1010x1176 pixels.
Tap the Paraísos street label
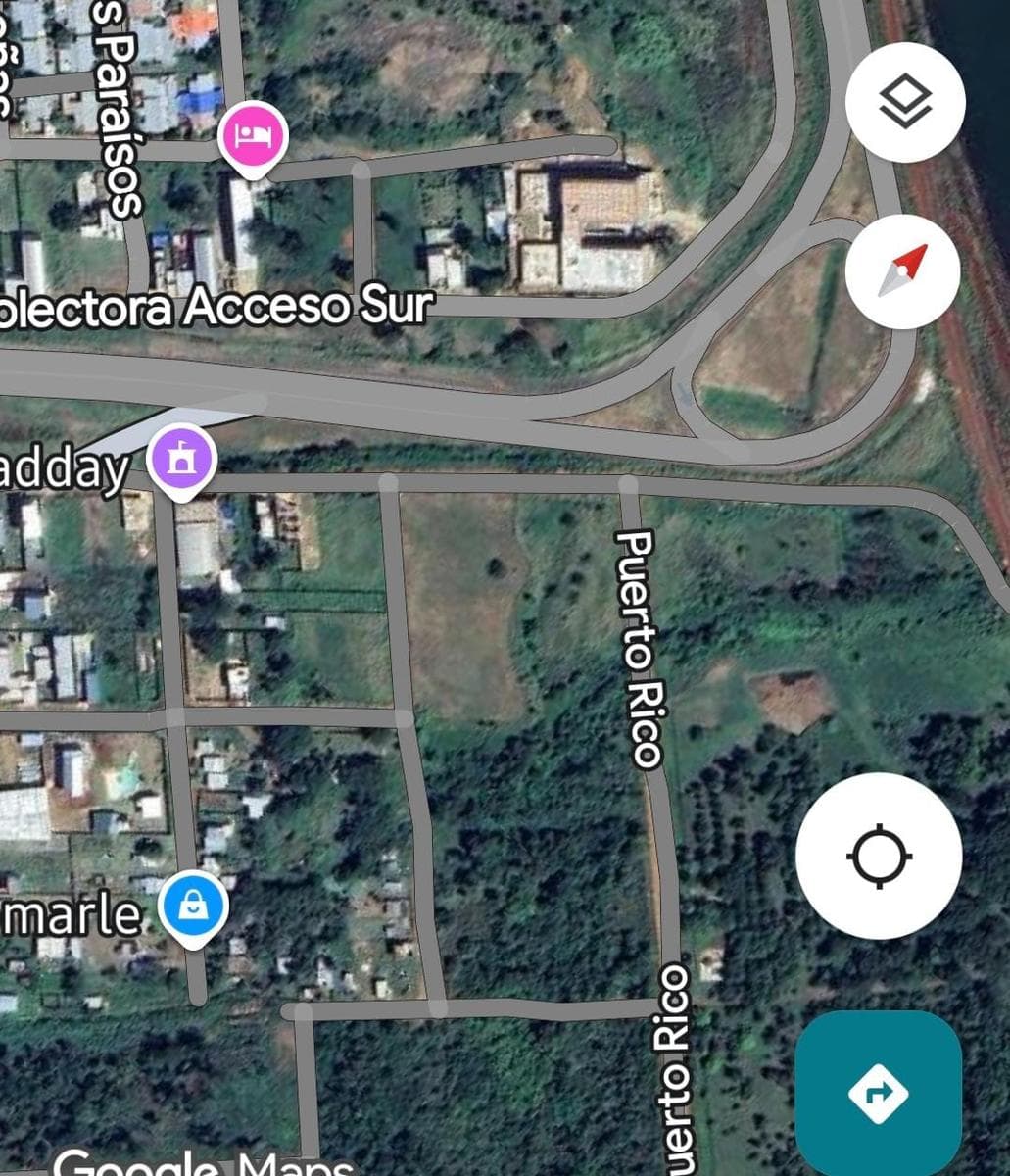[118, 108]
